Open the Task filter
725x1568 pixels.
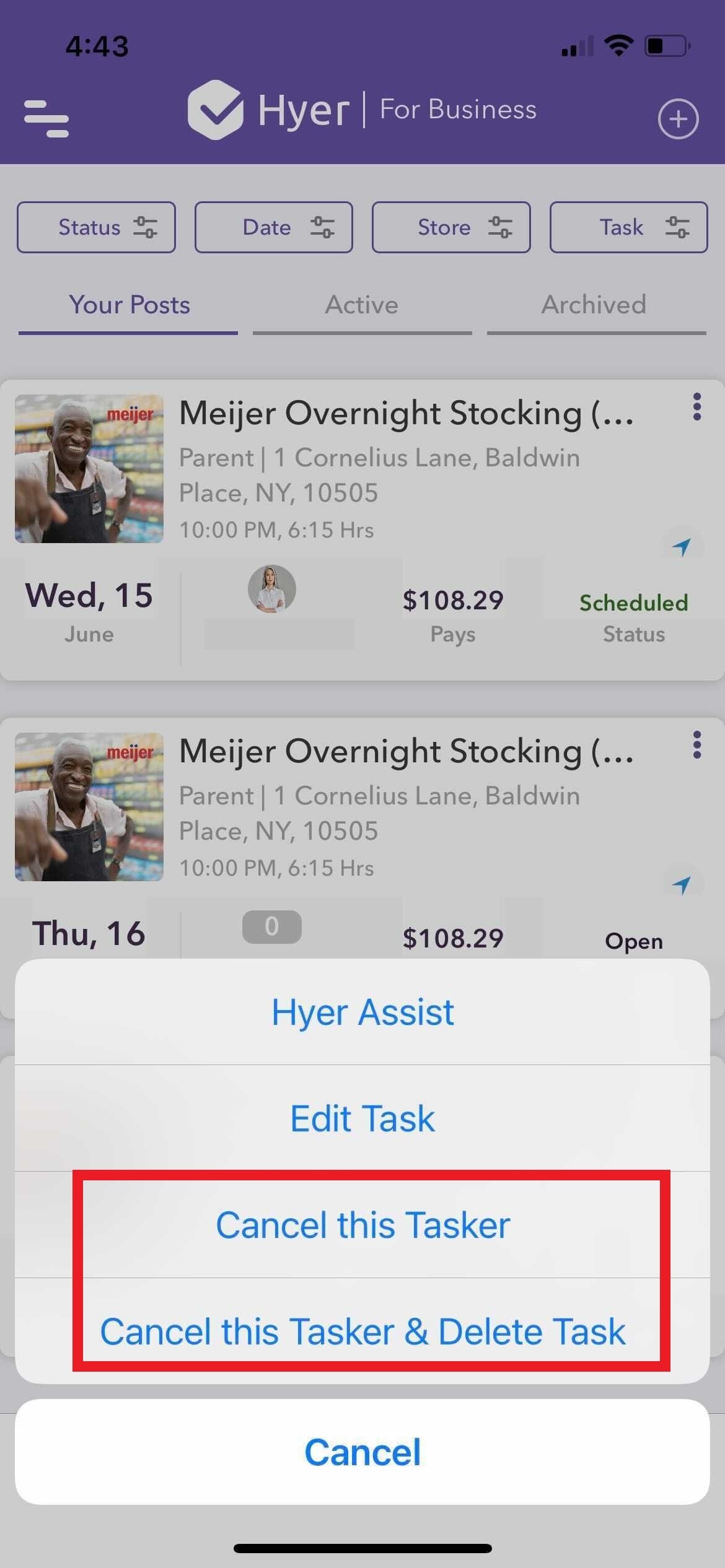click(628, 227)
